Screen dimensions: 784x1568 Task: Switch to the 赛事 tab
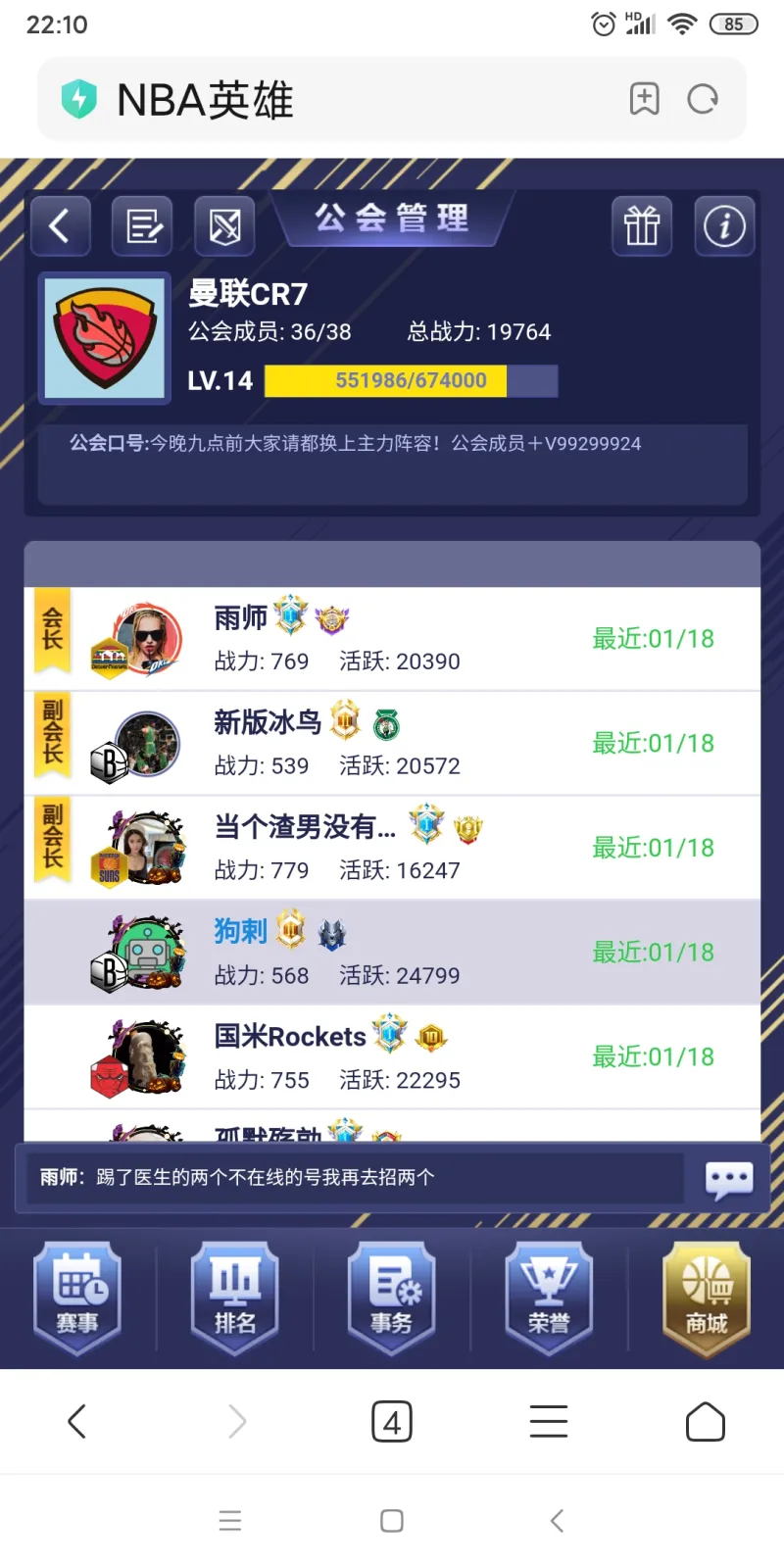tap(77, 1298)
